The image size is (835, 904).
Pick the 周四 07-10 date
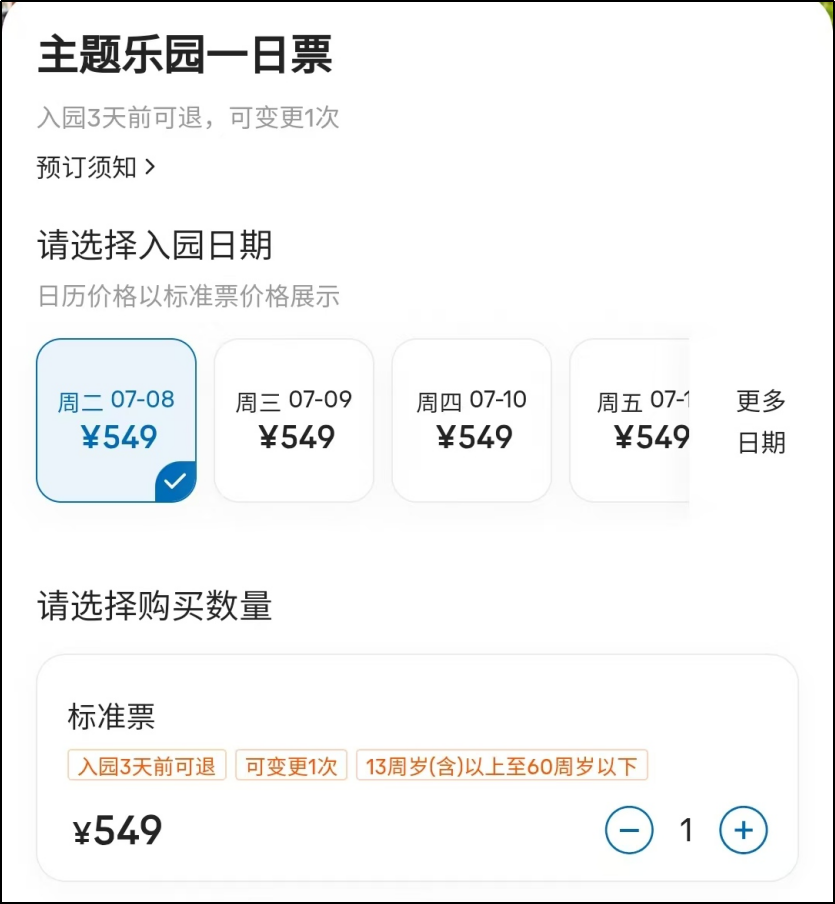[471, 420]
